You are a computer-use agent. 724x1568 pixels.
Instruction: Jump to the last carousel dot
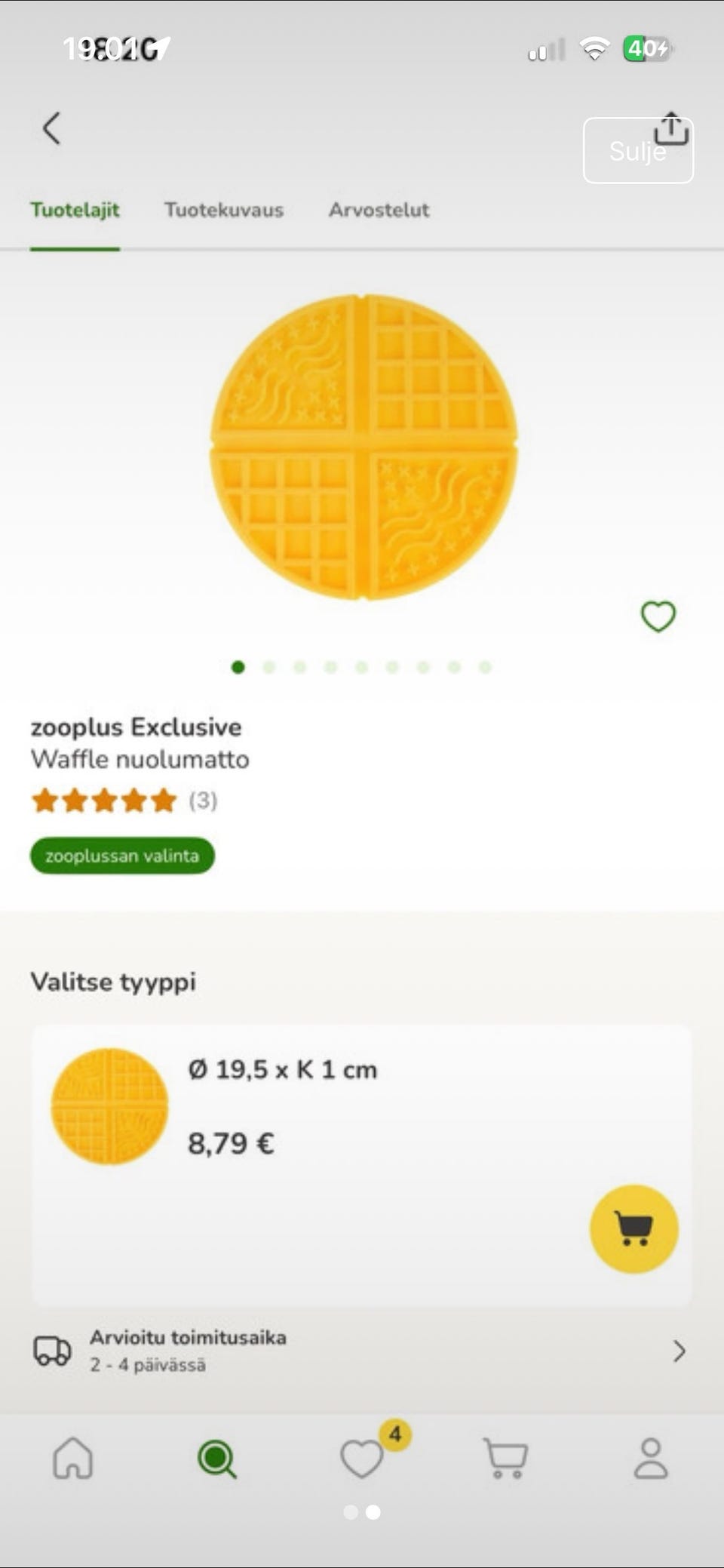tap(483, 669)
